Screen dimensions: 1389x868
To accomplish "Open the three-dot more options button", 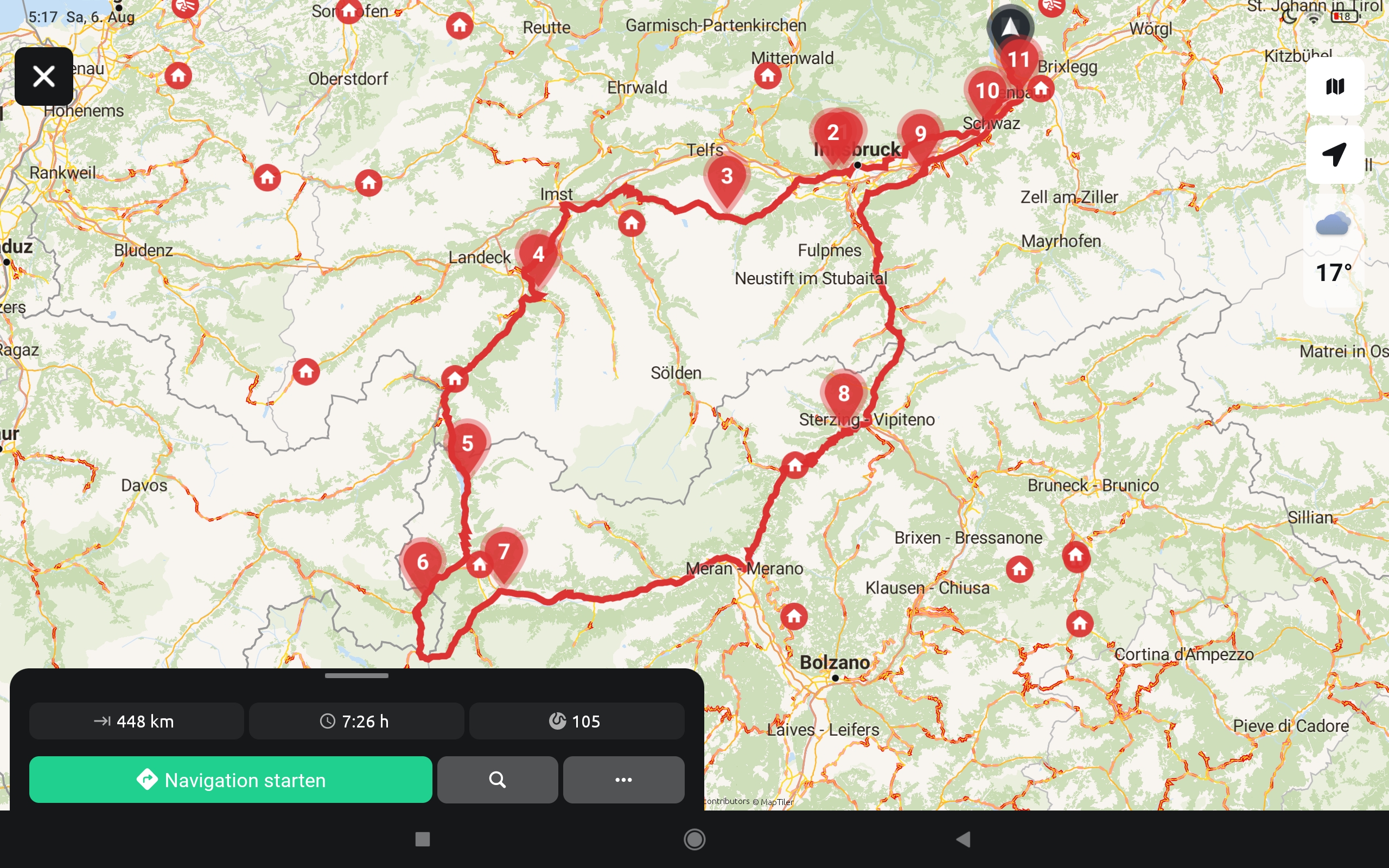I will 623,780.
